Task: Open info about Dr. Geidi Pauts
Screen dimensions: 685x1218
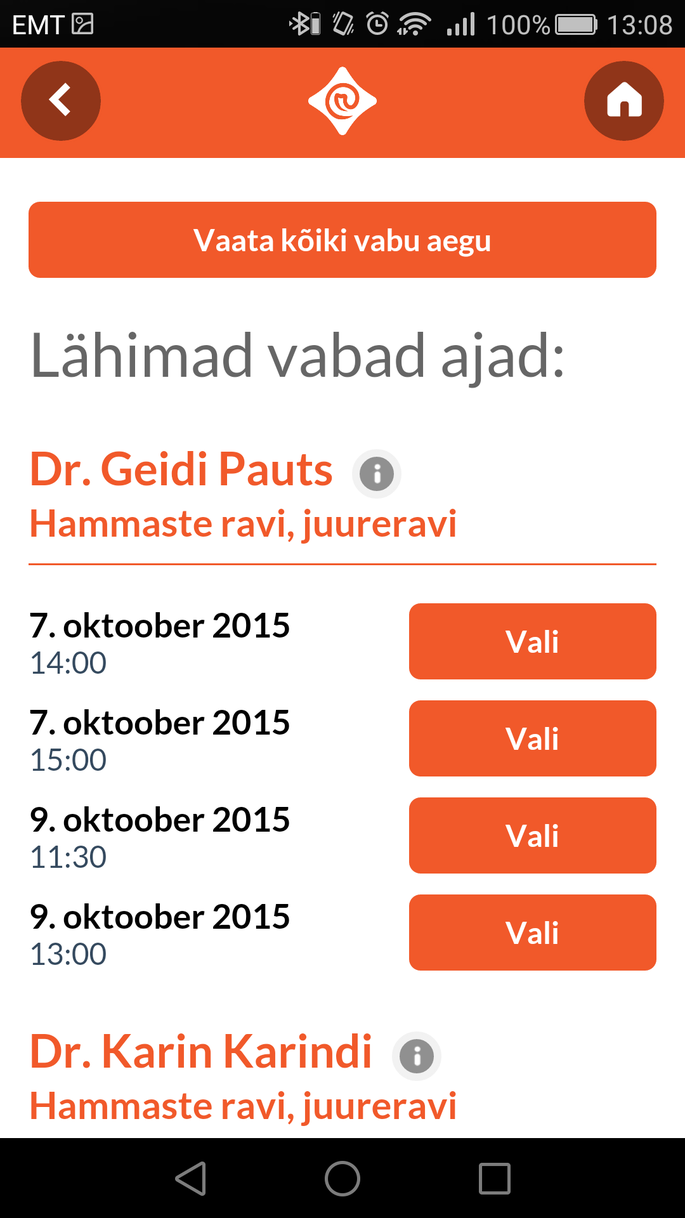Action: [377, 473]
